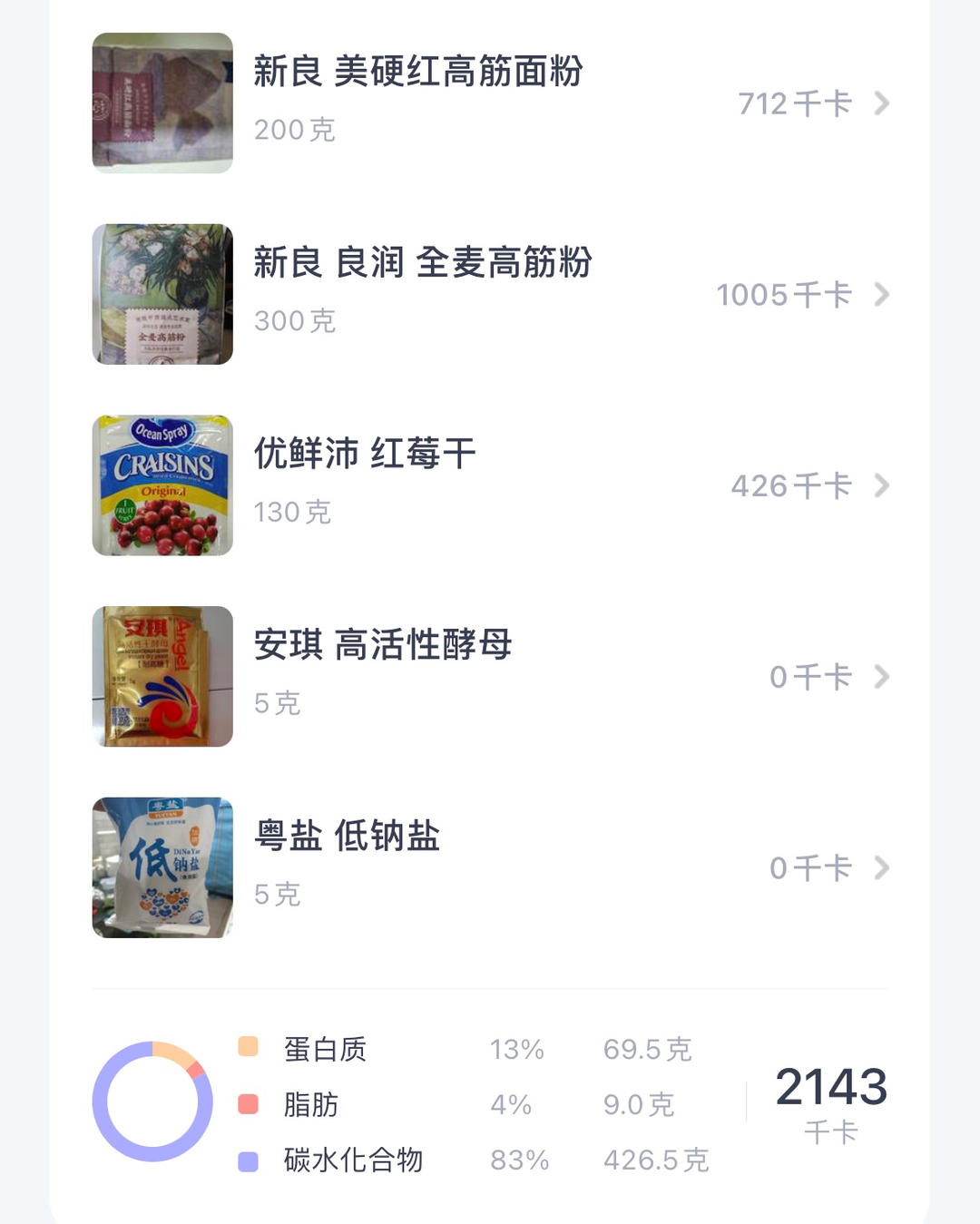Select the purple 碳水化合物 legend dot
The height and width of the screenshot is (1224, 980).
(245, 1159)
